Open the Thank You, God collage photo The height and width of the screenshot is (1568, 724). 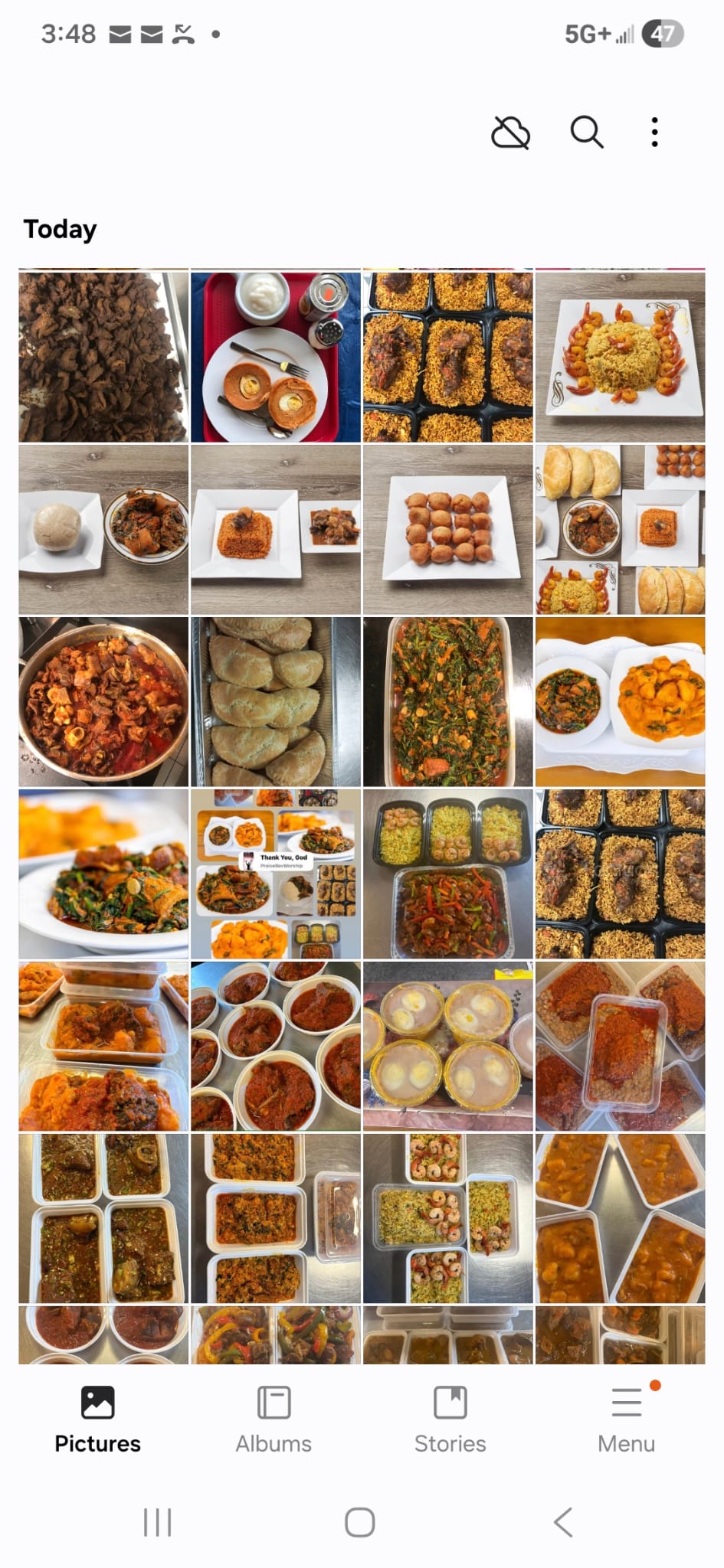276,874
